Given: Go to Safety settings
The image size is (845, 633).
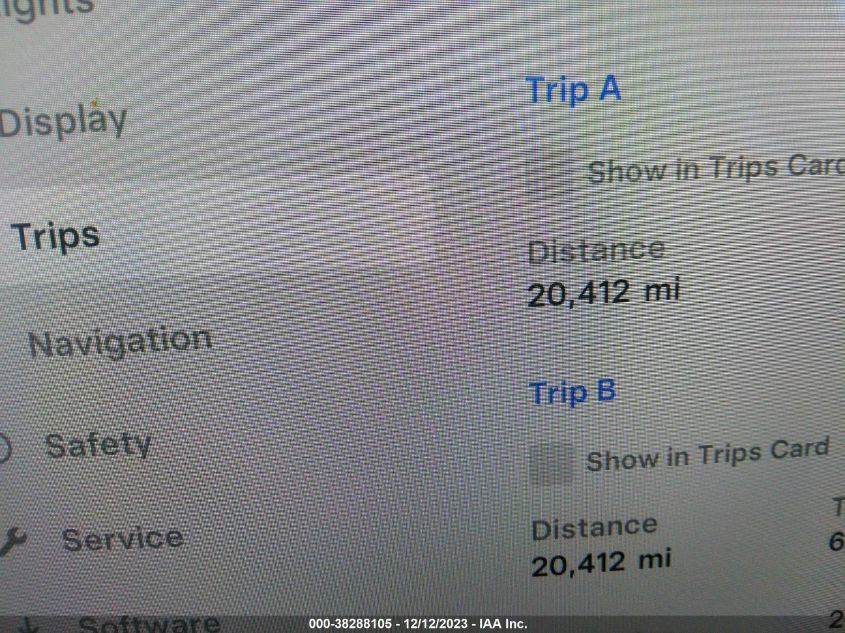Looking at the screenshot, I should tap(98, 444).
